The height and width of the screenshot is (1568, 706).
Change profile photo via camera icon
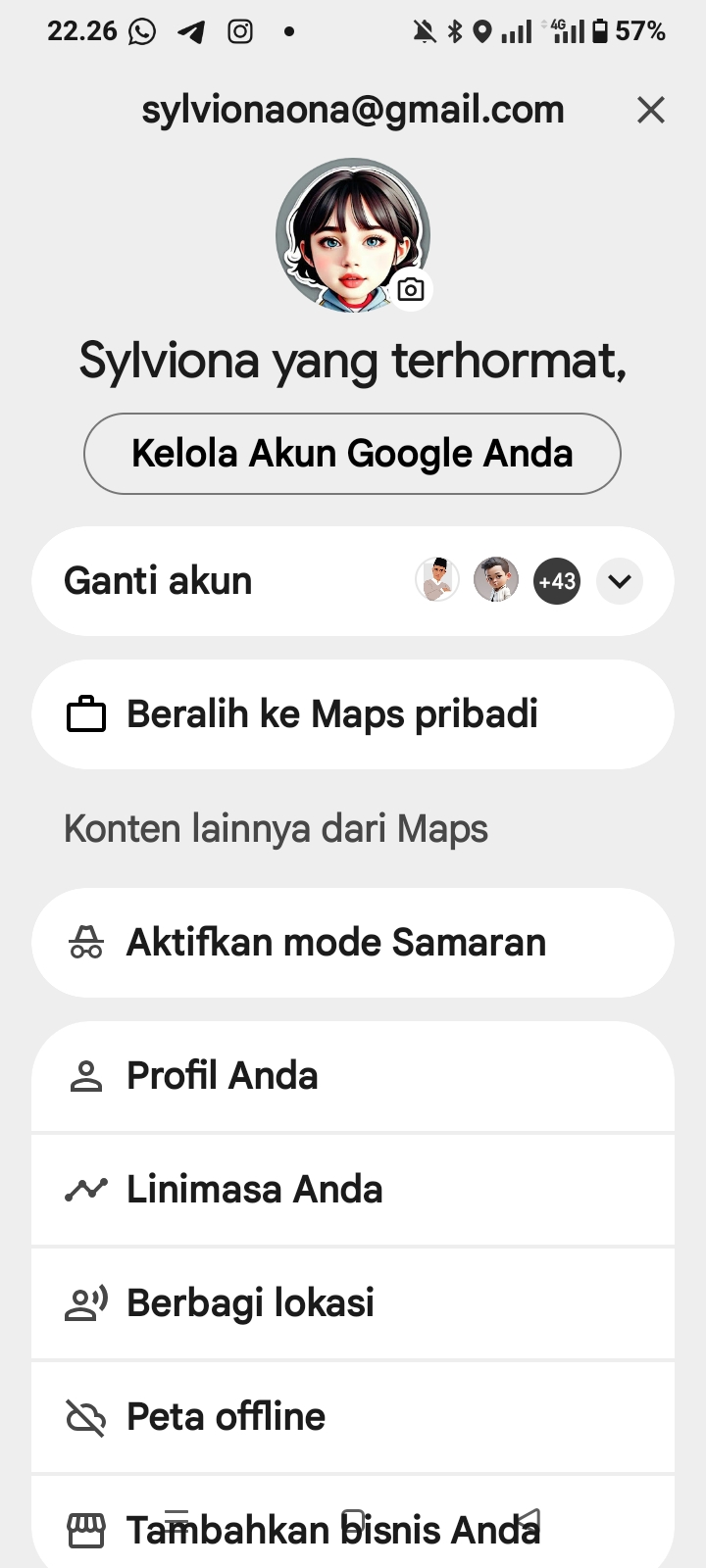(x=411, y=289)
